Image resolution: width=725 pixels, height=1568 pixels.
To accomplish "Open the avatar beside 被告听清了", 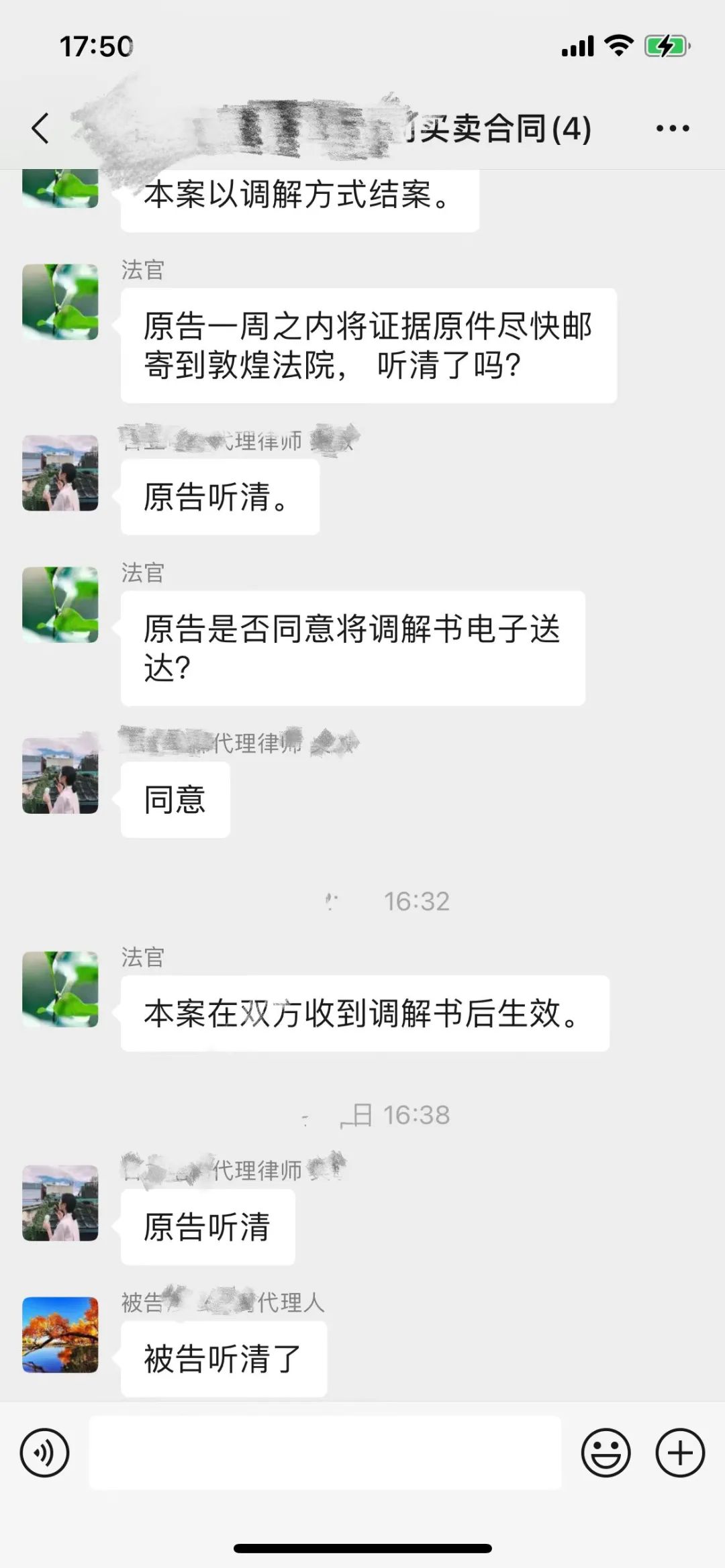I will [x=60, y=1334].
